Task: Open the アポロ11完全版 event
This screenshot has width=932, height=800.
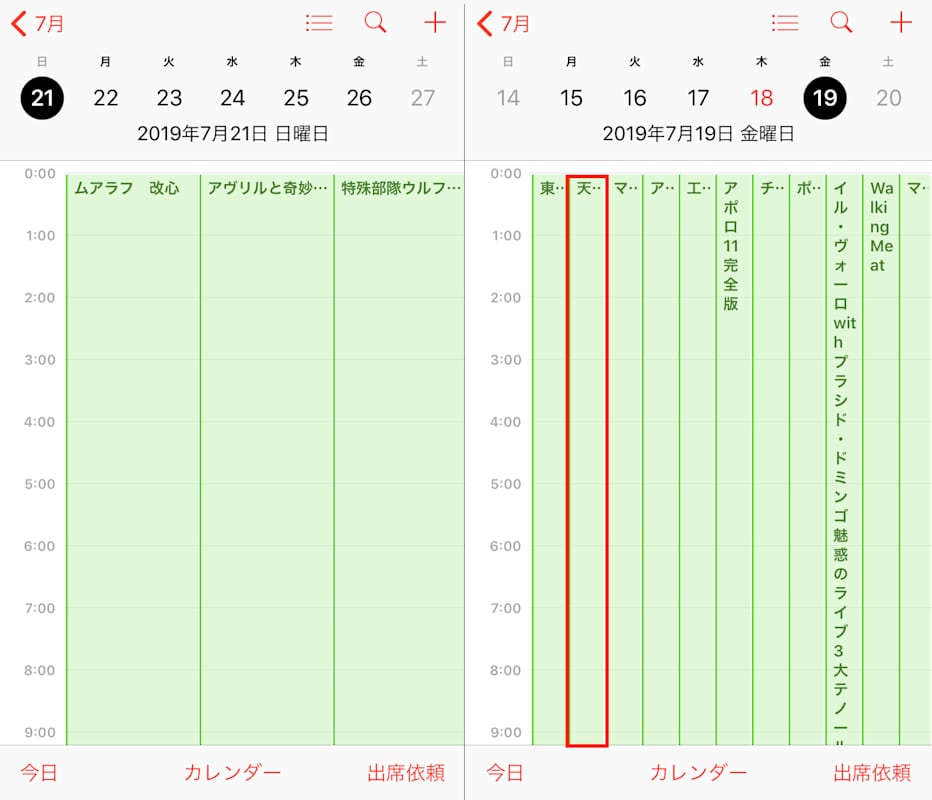Action: point(734,459)
